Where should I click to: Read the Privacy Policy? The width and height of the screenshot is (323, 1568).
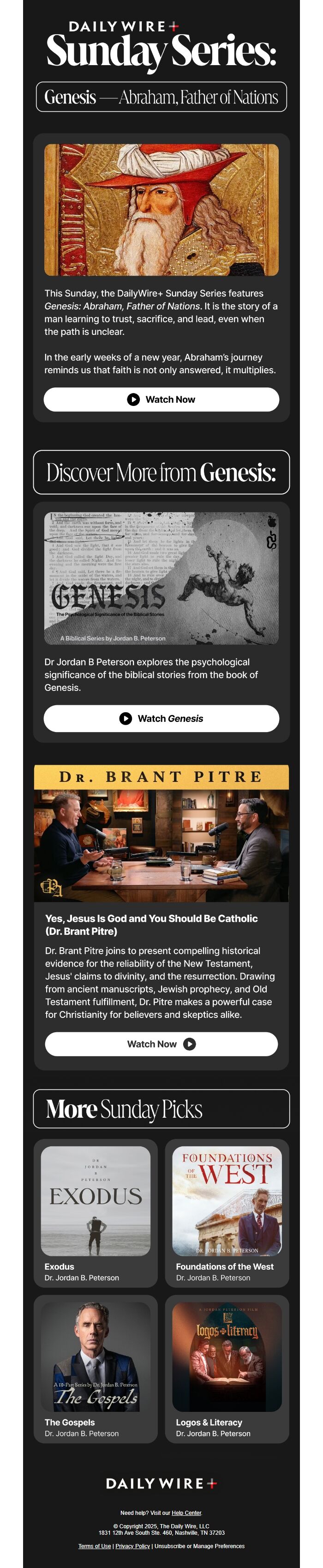coord(132,1546)
